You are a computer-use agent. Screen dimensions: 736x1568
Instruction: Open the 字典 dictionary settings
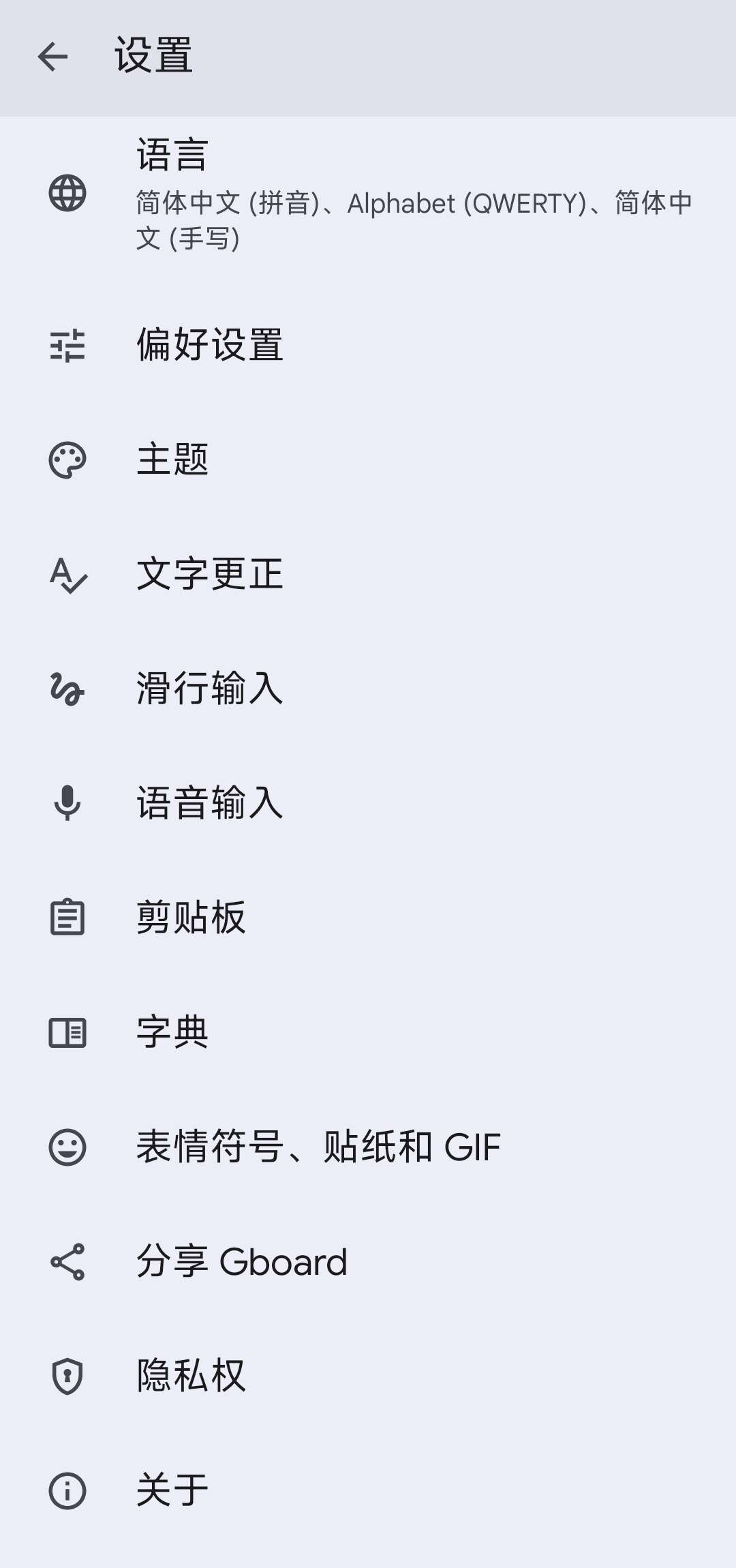click(x=368, y=1032)
